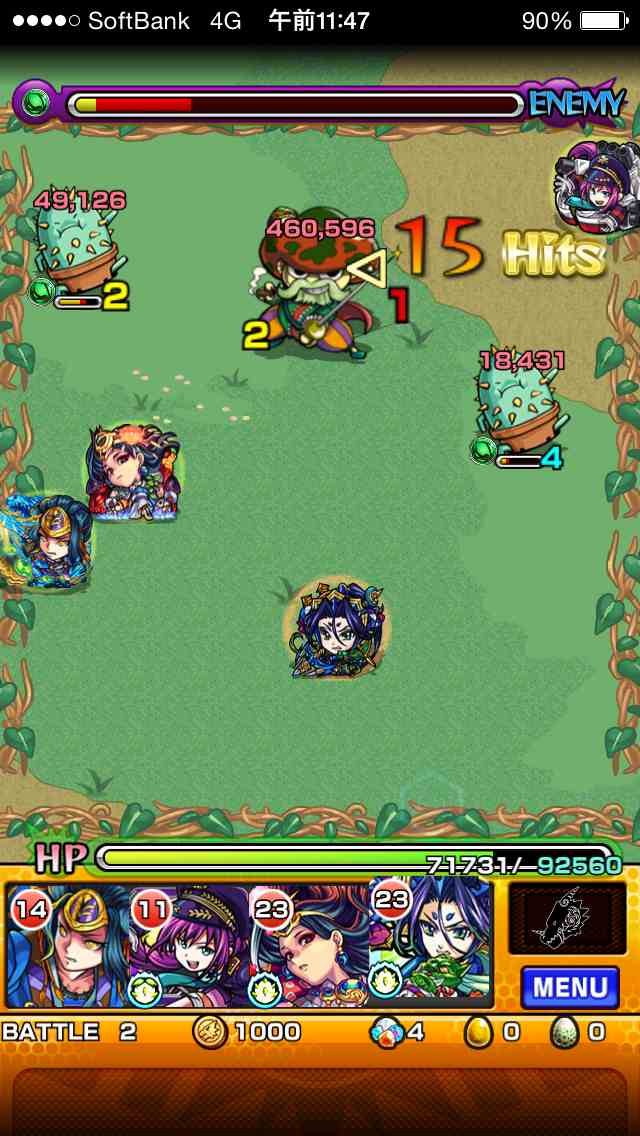This screenshot has width=640, height=1136.
Task: Select the character portrait with turn counter 14
Action: point(67,945)
